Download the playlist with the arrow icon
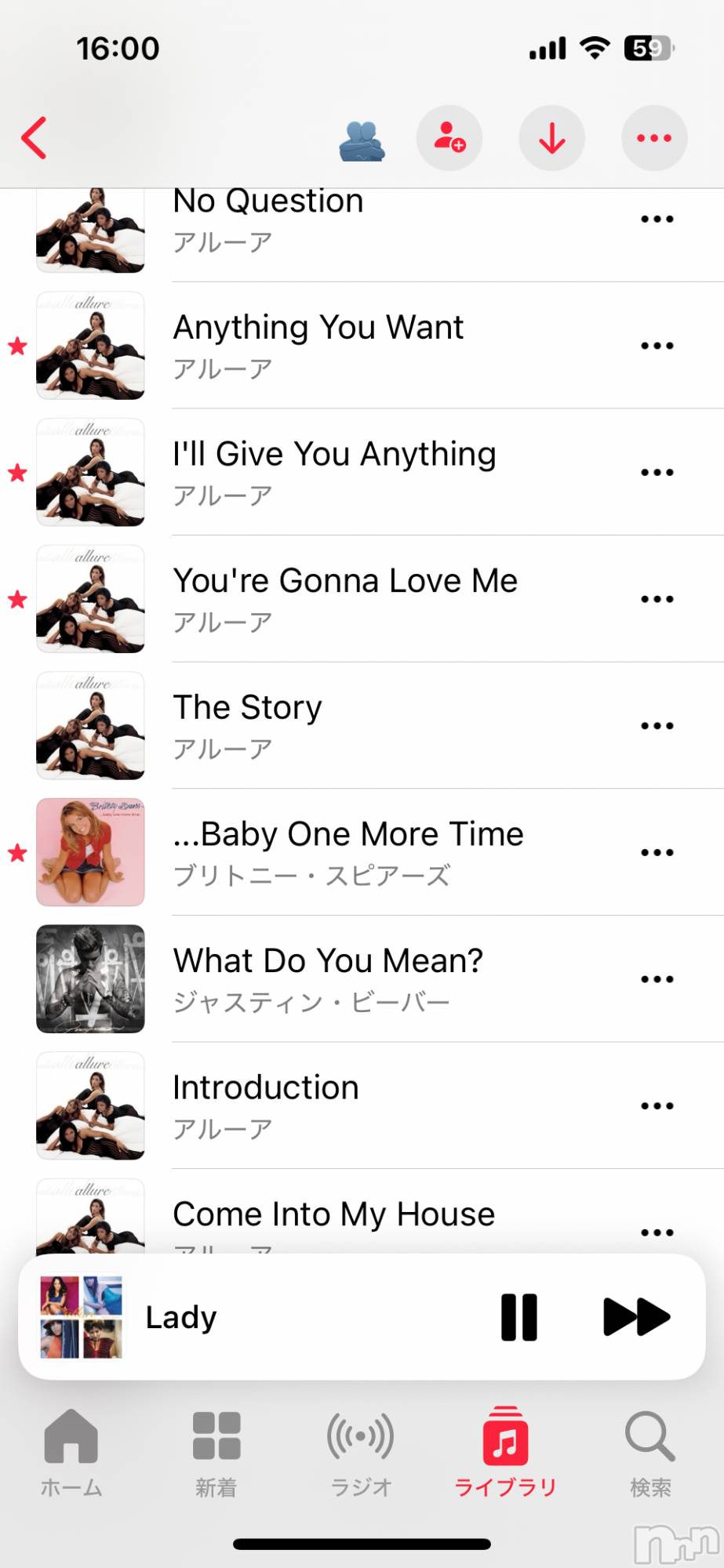This screenshot has width=724, height=1568. 552,138
